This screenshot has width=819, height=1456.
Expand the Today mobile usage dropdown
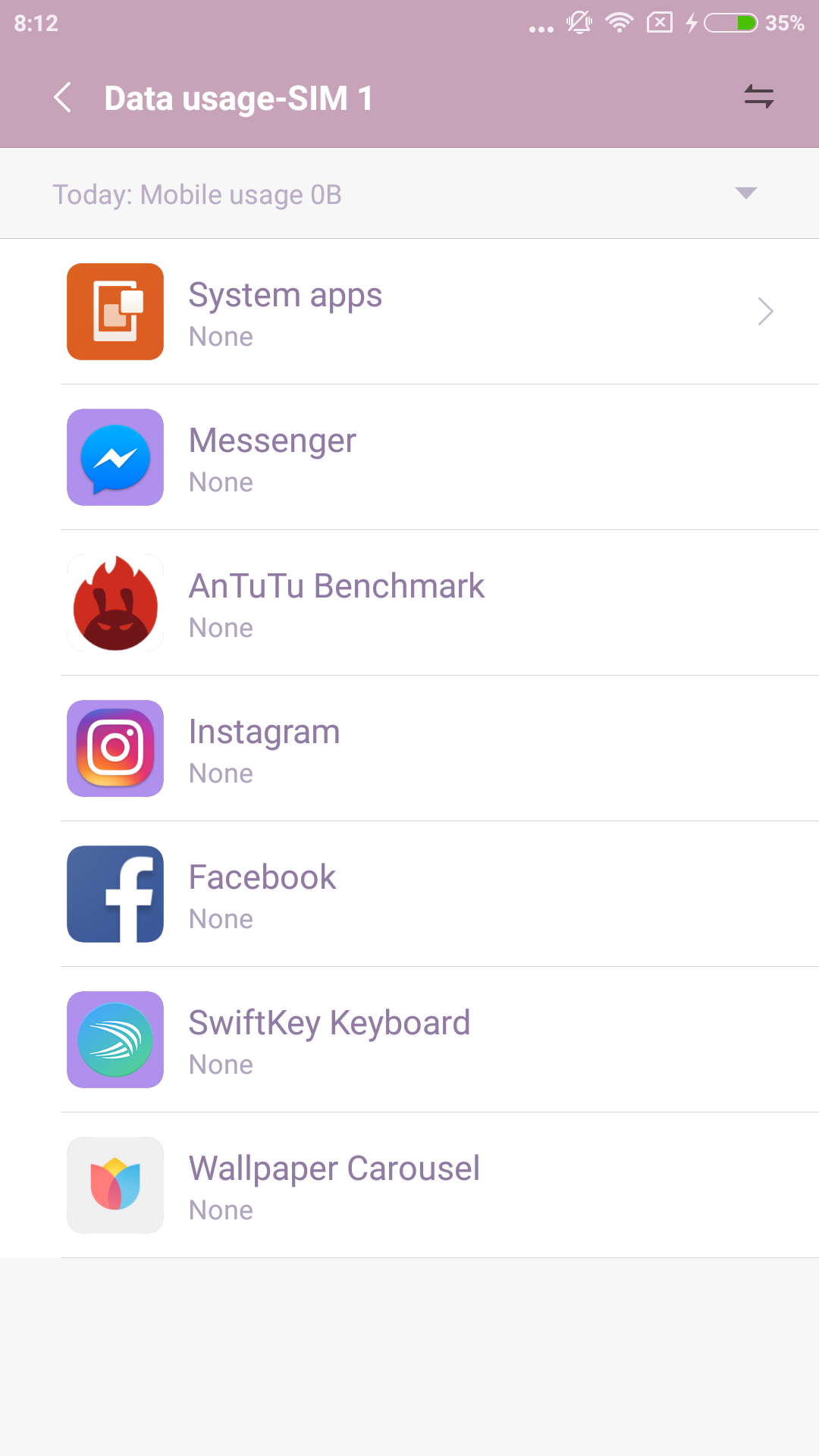coord(746,193)
